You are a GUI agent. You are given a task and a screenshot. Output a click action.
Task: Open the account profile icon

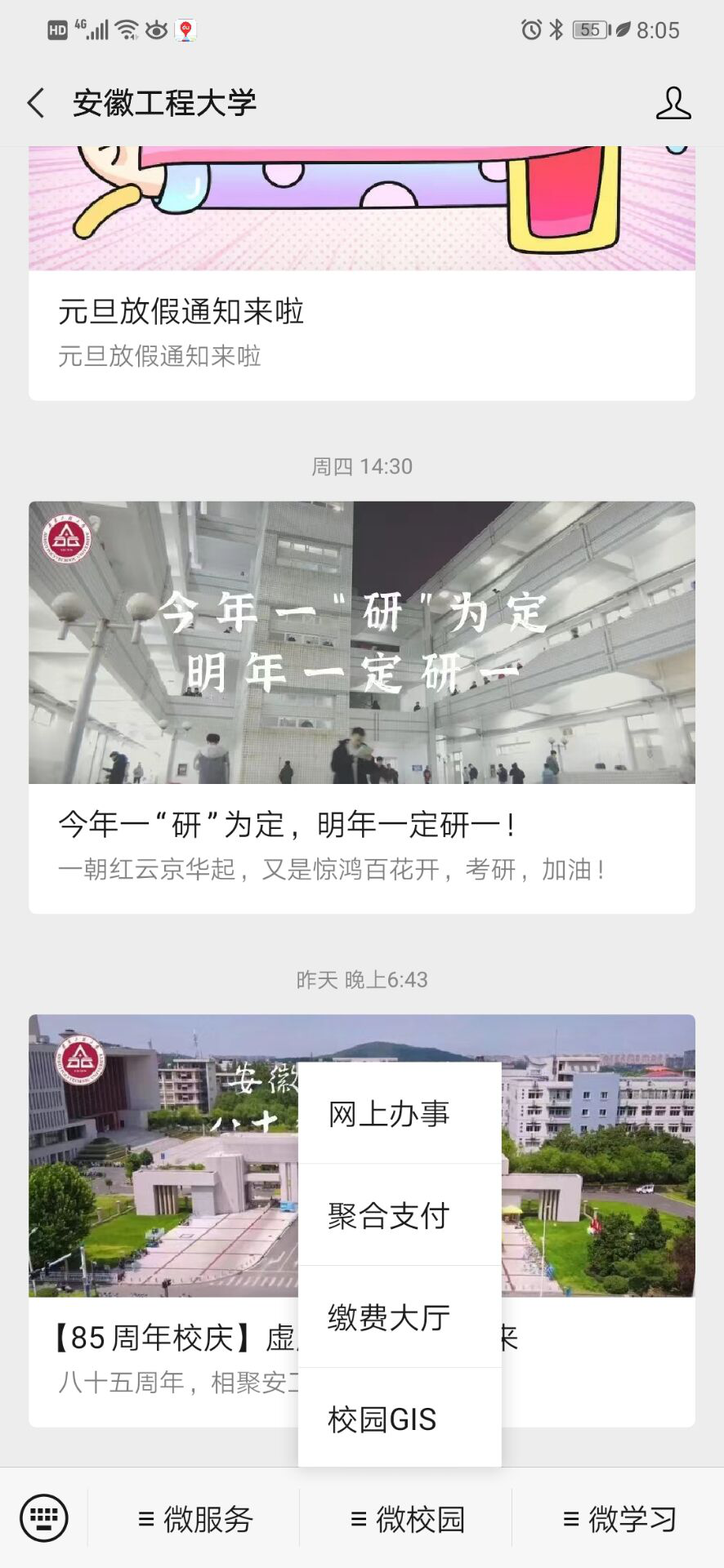click(673, 104)
